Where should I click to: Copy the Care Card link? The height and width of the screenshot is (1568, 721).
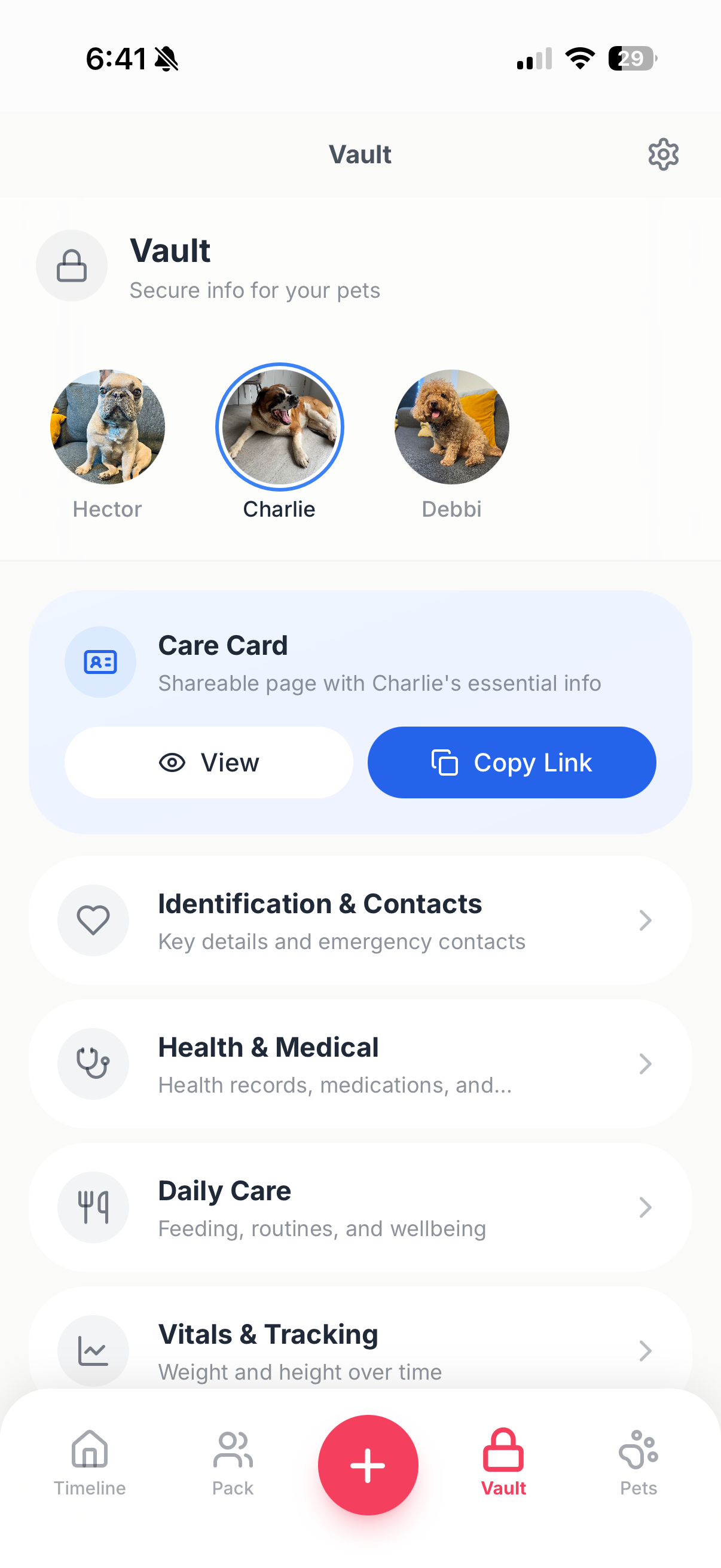512,762
